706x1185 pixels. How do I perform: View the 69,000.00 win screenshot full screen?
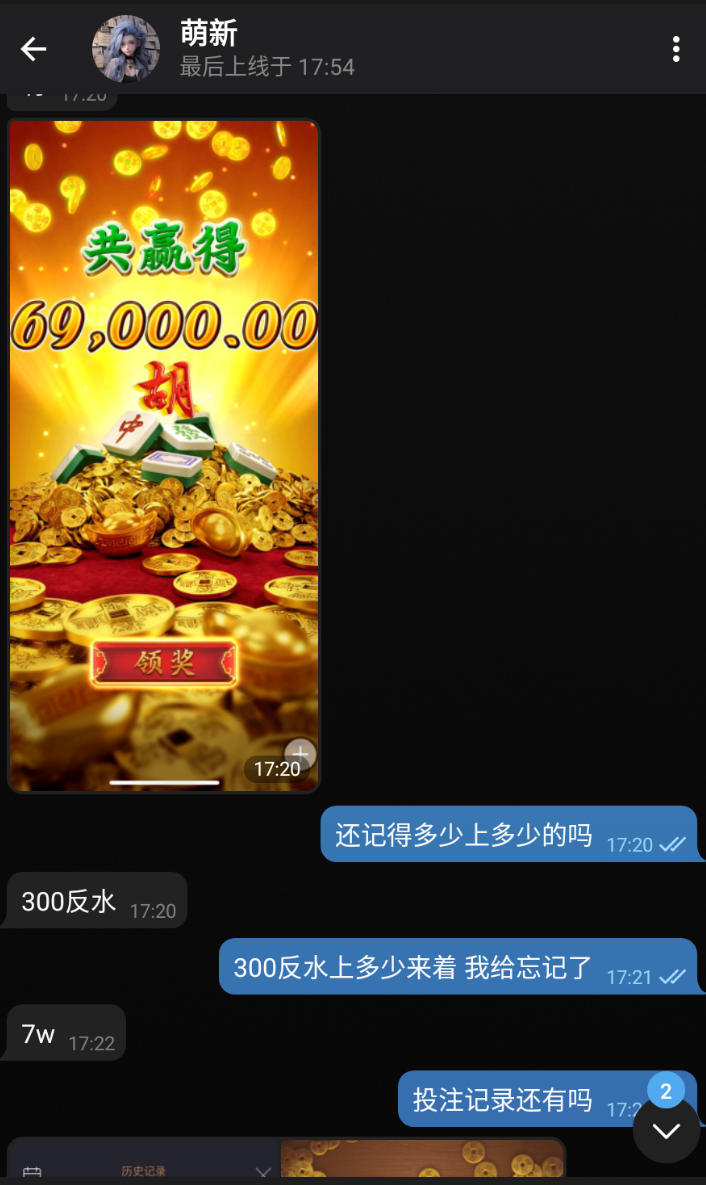tap(163, 456)
